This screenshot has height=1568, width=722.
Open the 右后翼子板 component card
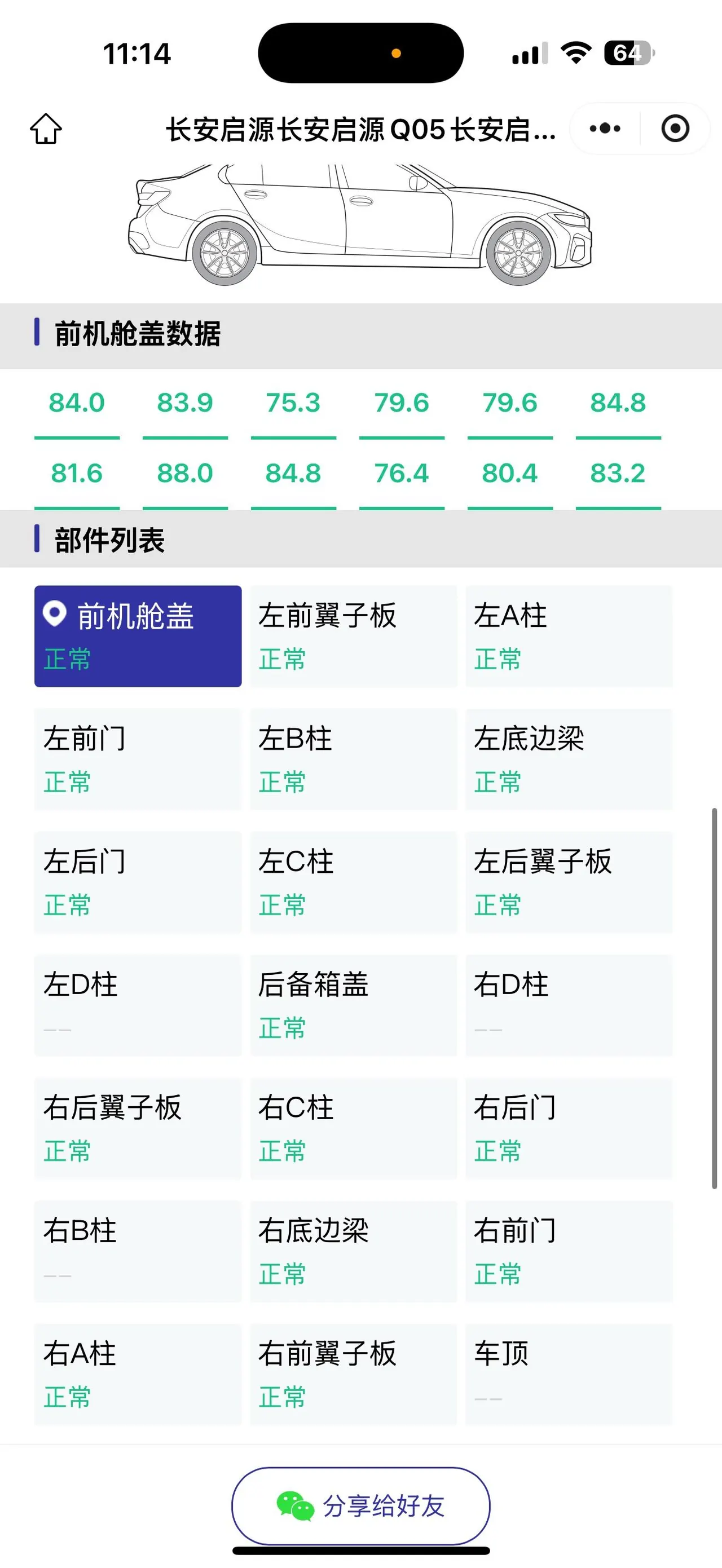pos(138,1128)
